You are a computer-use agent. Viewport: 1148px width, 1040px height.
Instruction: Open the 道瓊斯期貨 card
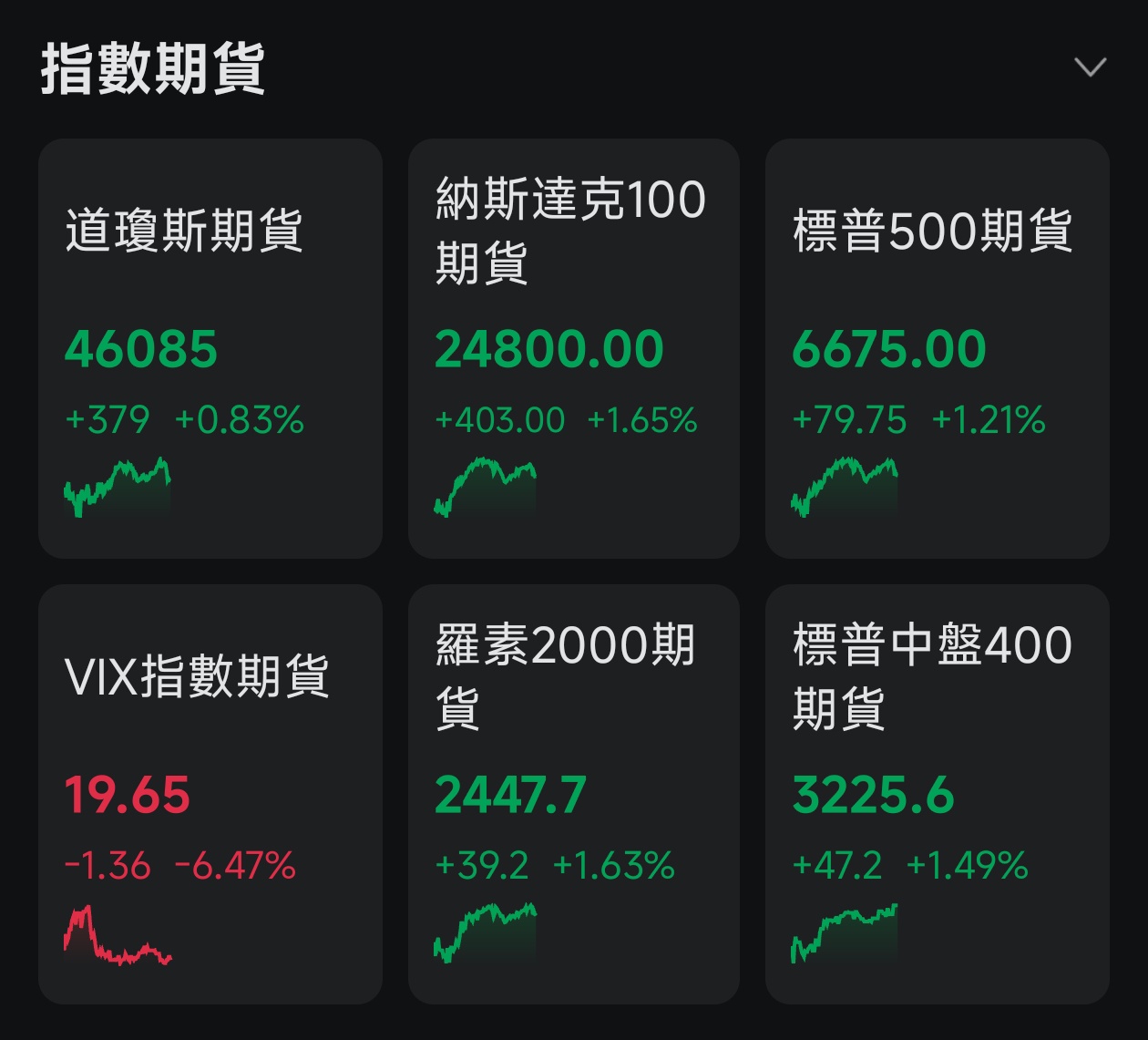coord(210,348)
